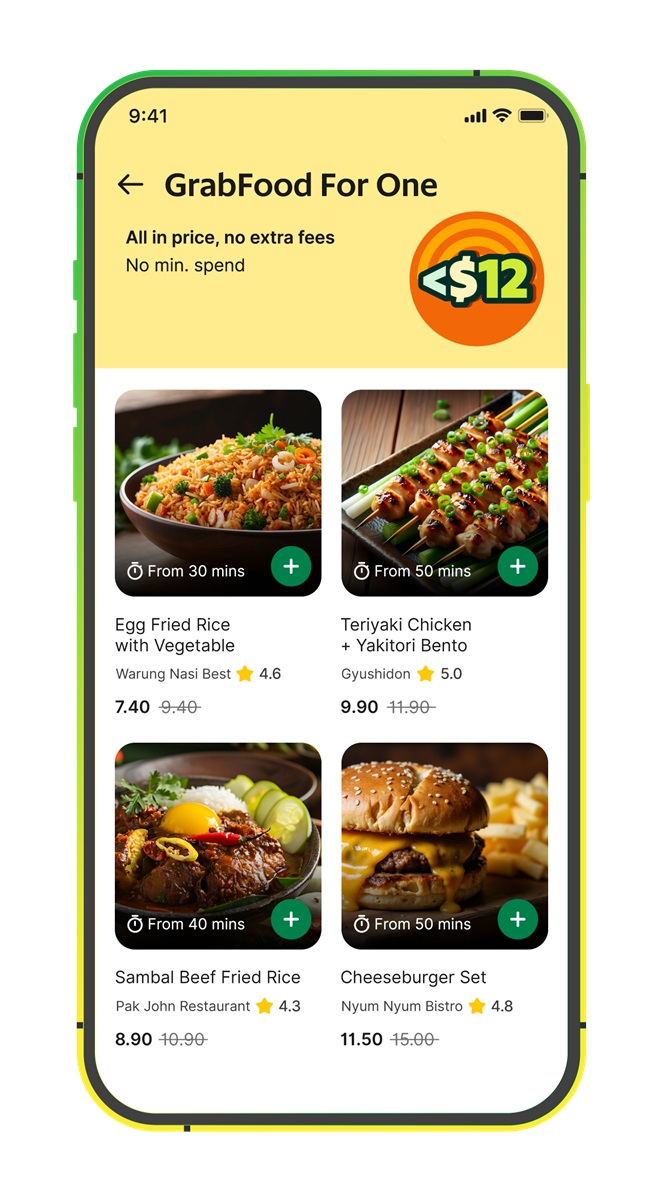This screenshot has height=1200, width=663.
Task: Add Cheeseburger Set to cart
Action: pos(518,920)
